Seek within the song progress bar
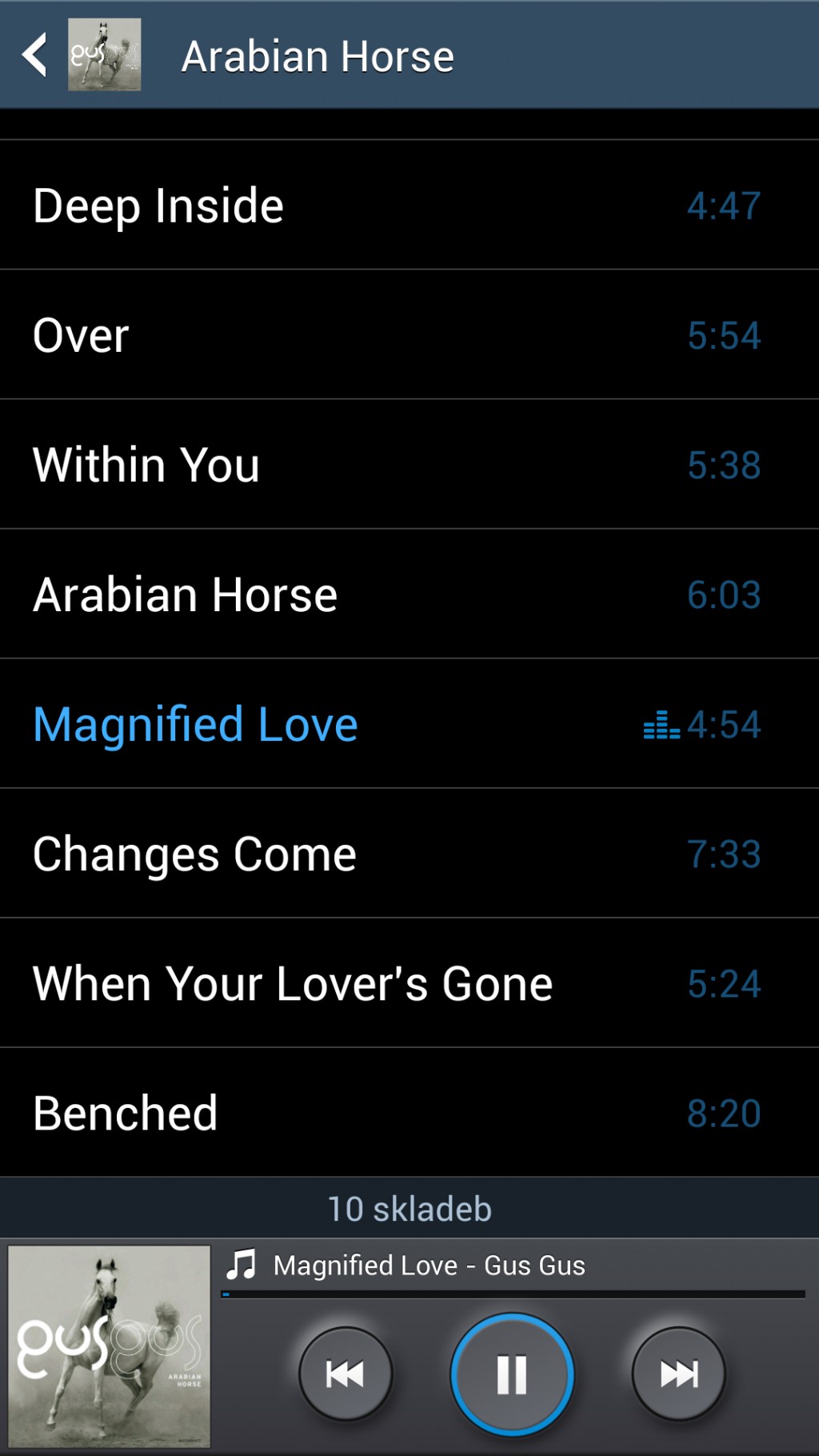Image resolution: width=819 pixels, height=1456 pixels. pos(513,1294)
